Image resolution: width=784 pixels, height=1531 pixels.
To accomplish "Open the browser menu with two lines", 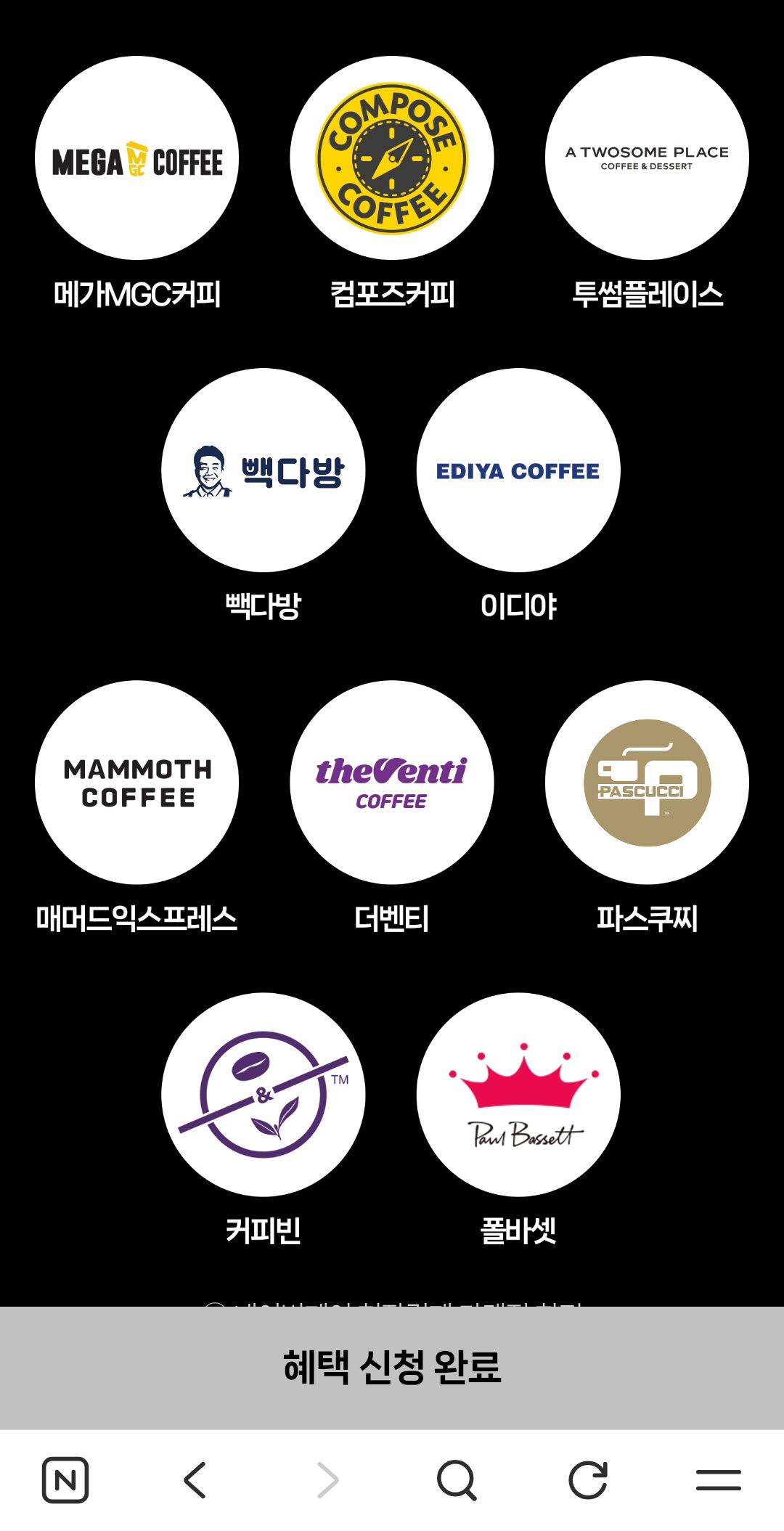I will pos(719,1479).
